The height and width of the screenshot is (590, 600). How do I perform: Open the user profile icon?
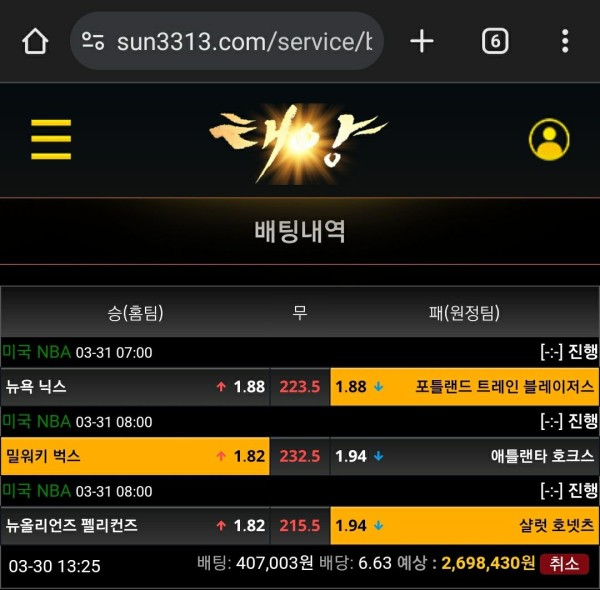click(549, 140)
